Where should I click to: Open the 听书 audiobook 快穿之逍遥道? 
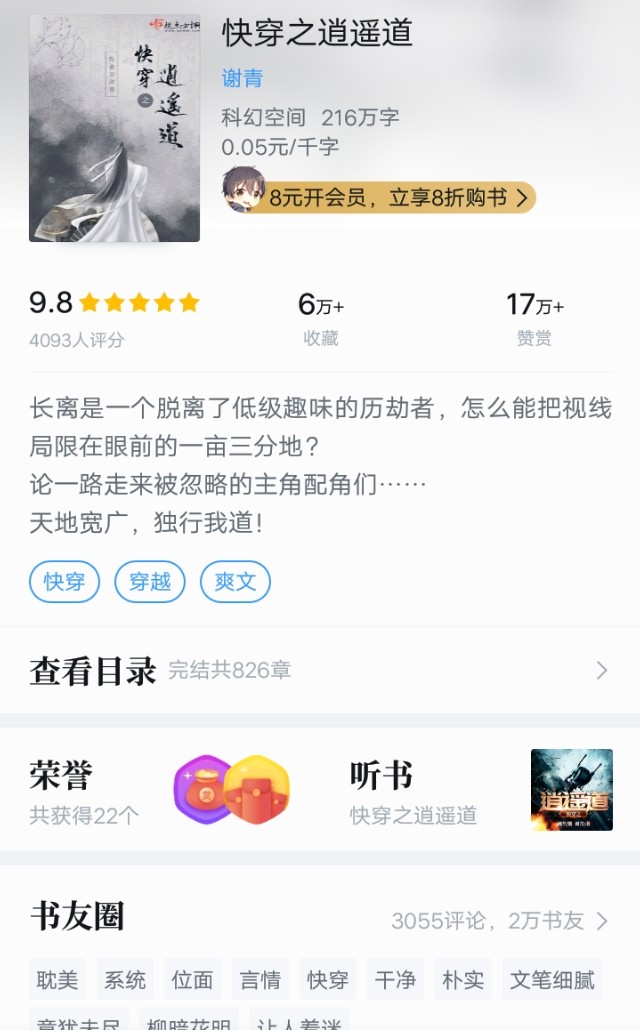480,790
